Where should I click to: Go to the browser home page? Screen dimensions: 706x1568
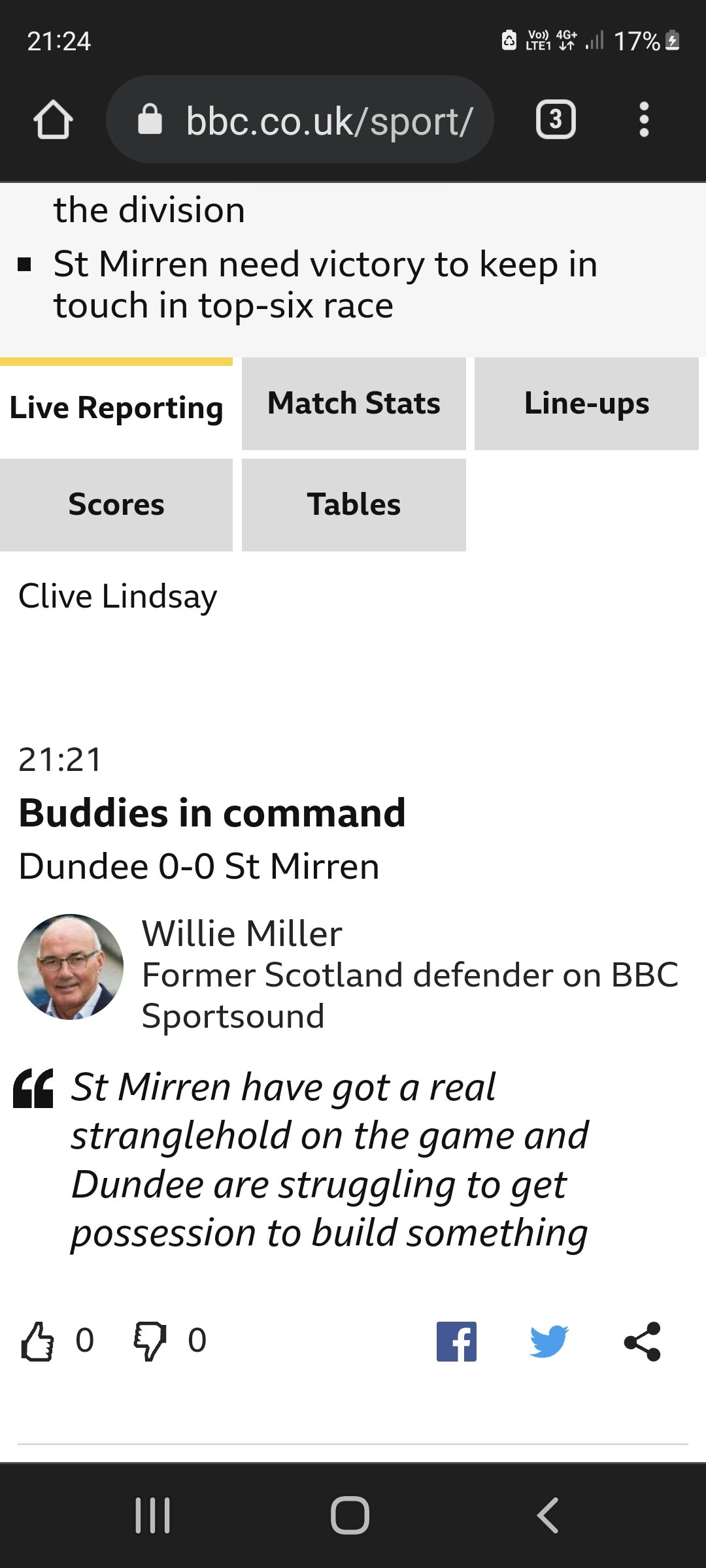pyautogui.click(x=53, y=120)
